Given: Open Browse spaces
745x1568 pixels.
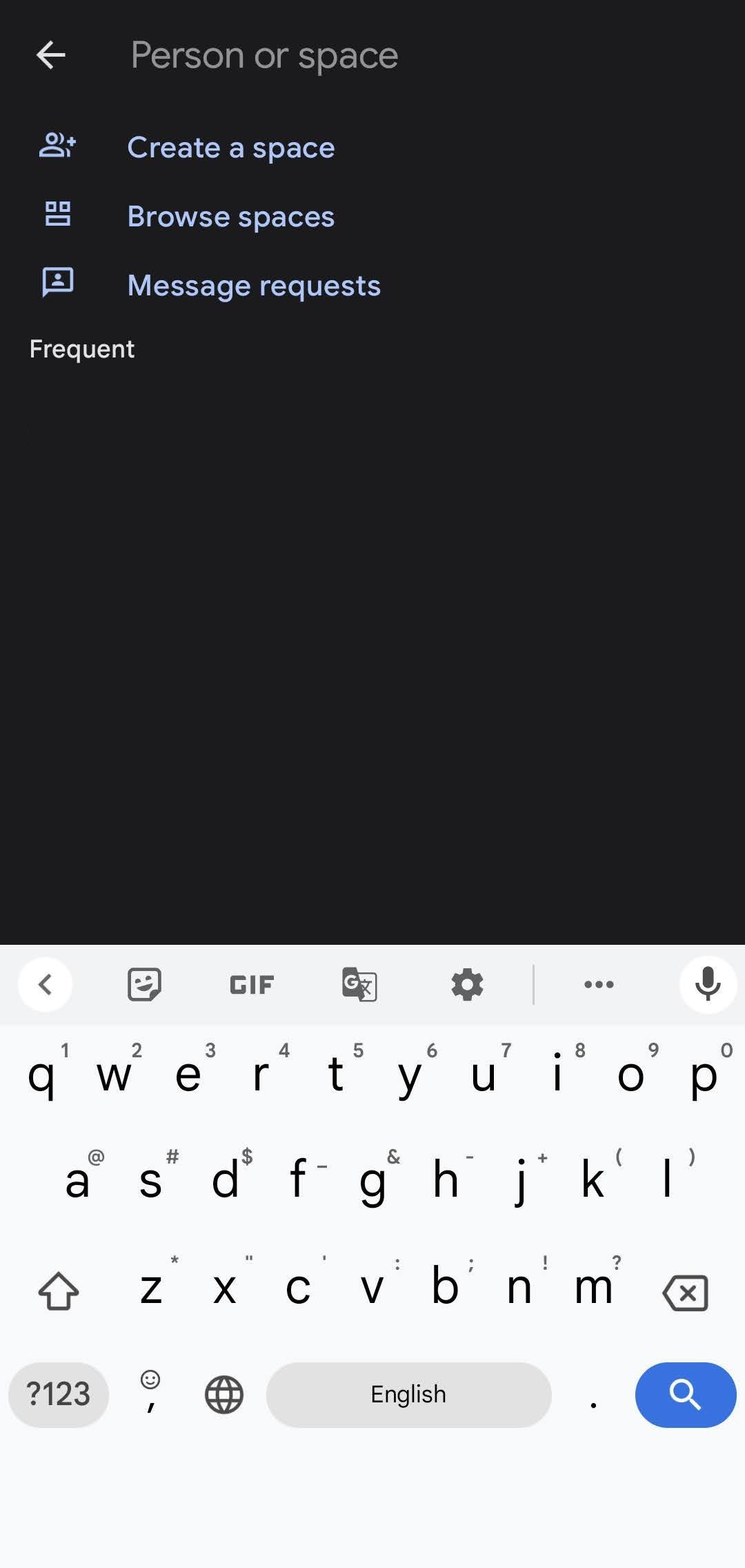Looking at the screenshot, I should coord(231,217).
